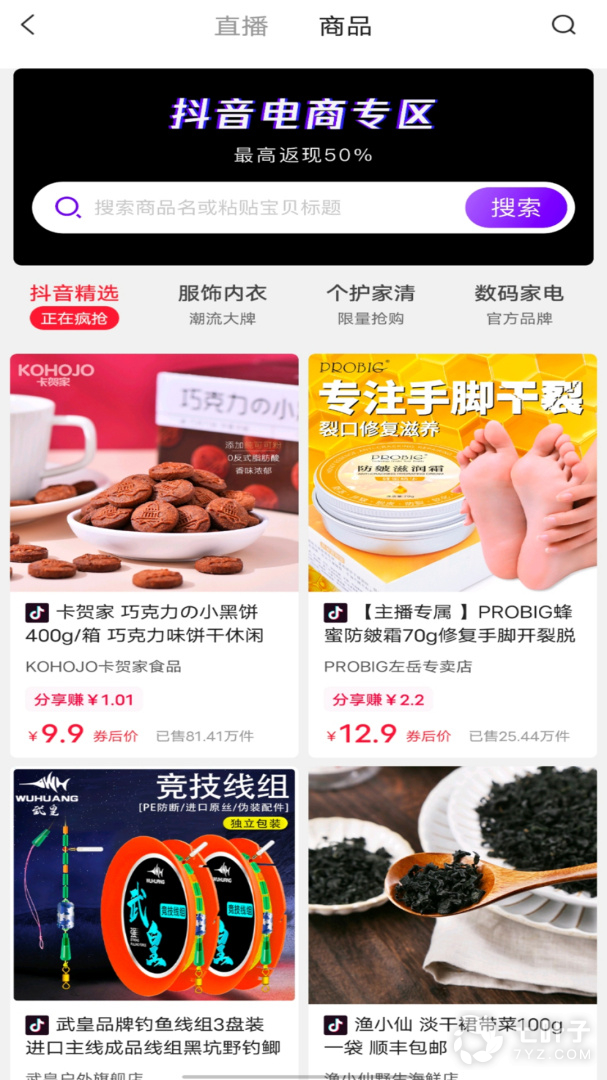Image resolution: width=607 pixels, height=1080 pixels.
Task: View the 武皇品牌钓鱼线组 product
Action: [x=154, y=920]
